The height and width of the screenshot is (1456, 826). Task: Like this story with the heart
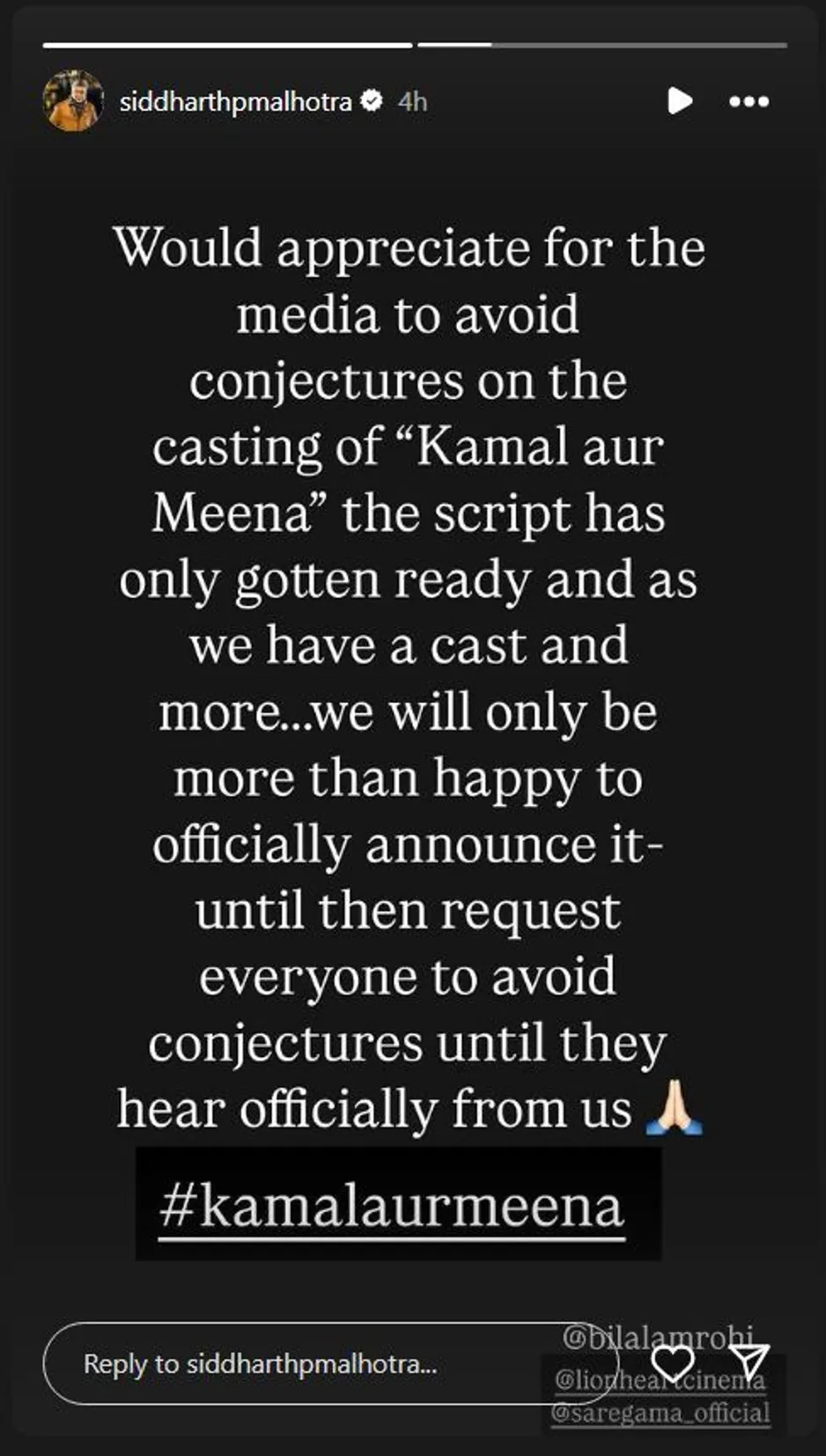point(674,1363)
